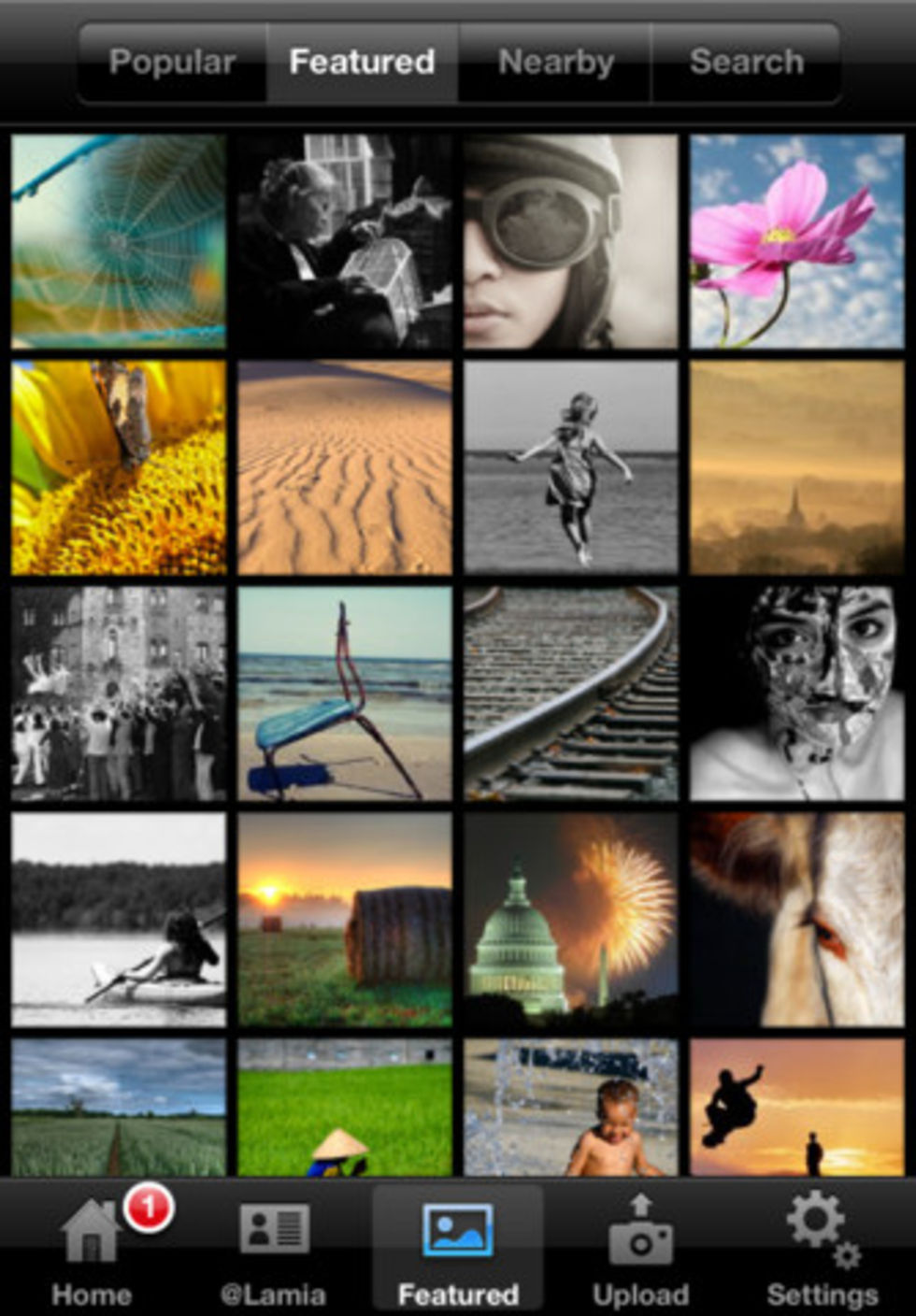
Task: Open the @Lamia profile tab
Action: pos(273,1252)
